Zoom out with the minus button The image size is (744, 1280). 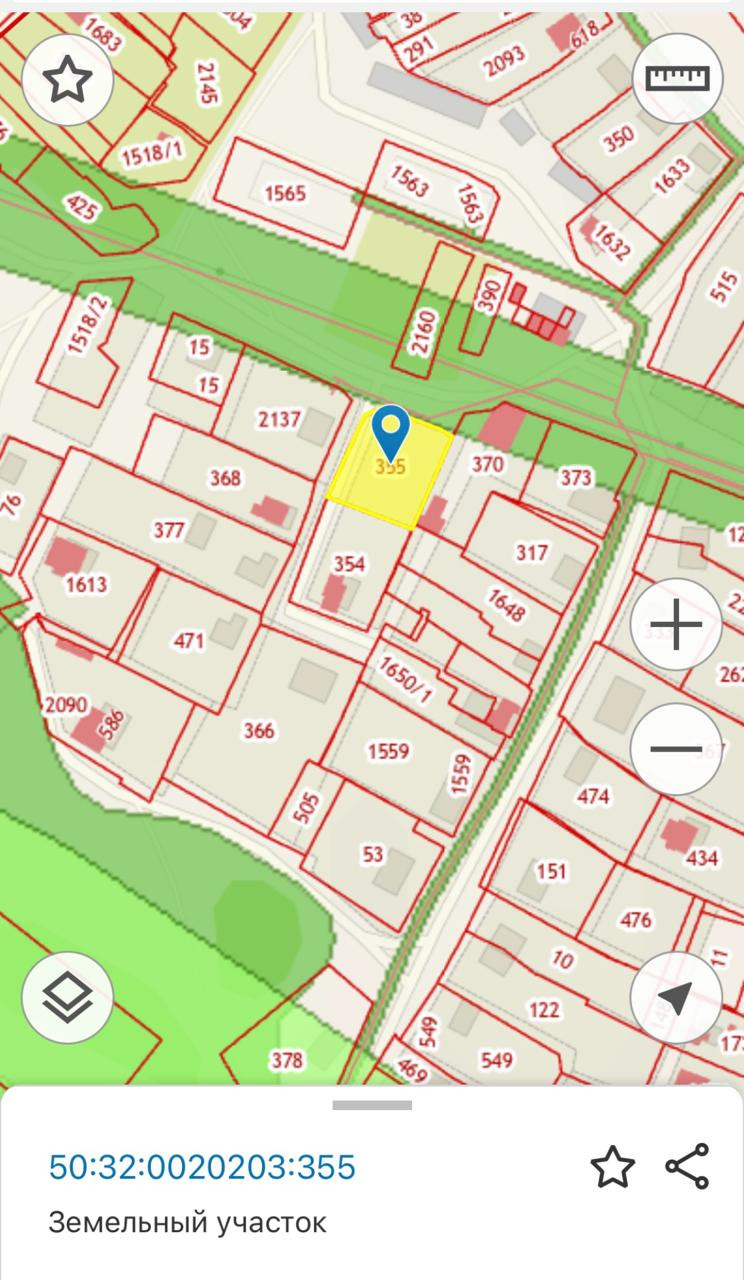pyautogui.click(x=677, y=749)
